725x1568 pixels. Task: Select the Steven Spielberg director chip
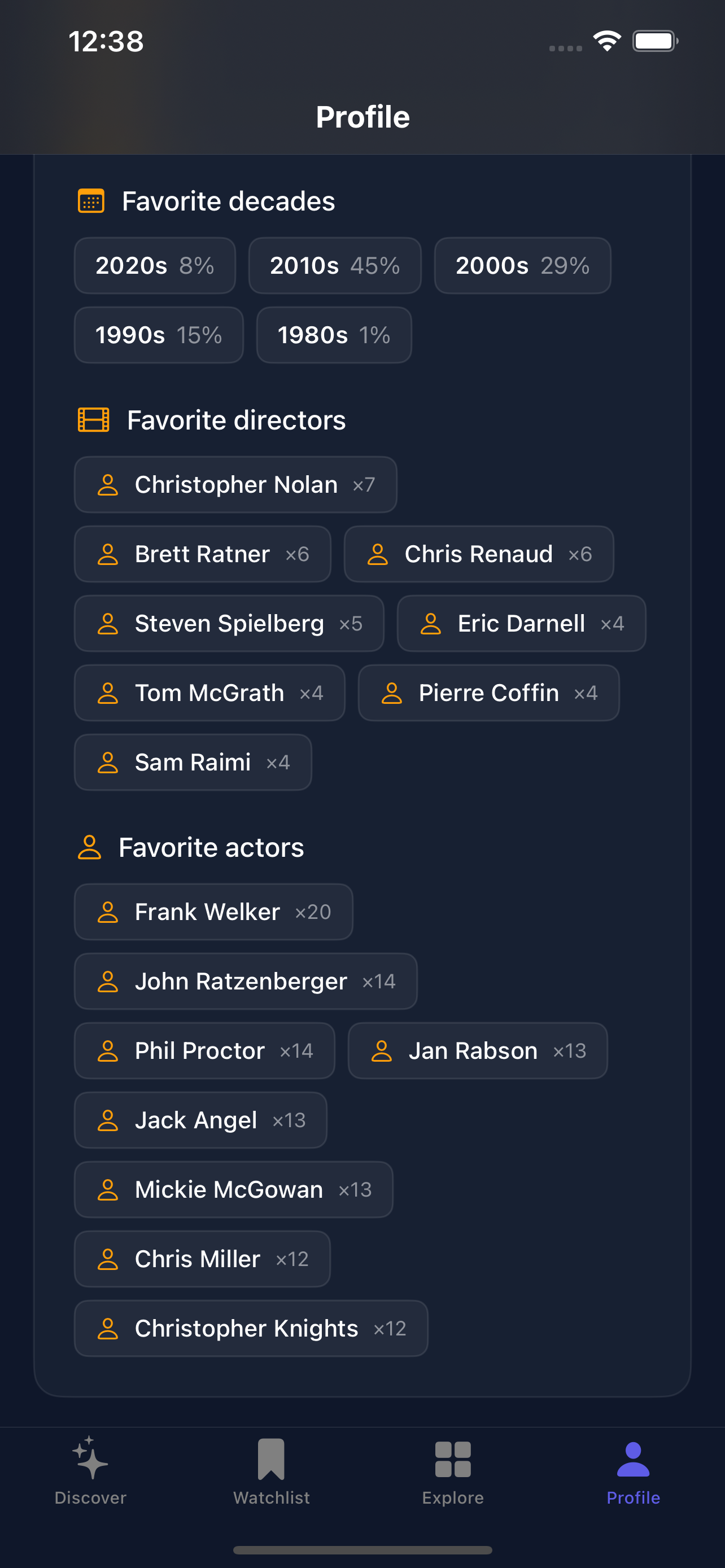click(x=229, y=623)
